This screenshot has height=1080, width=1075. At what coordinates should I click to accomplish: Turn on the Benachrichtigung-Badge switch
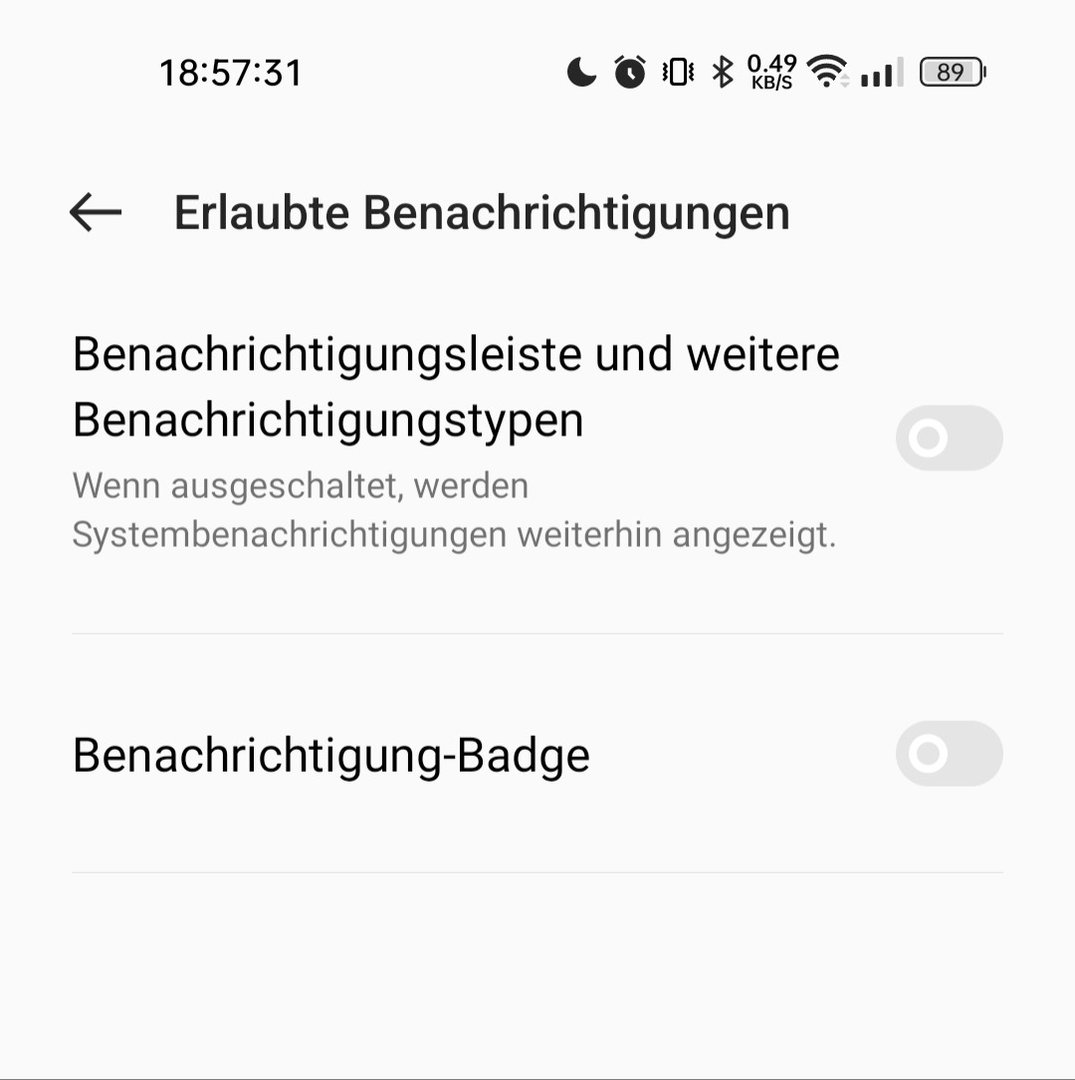point(948,754)
